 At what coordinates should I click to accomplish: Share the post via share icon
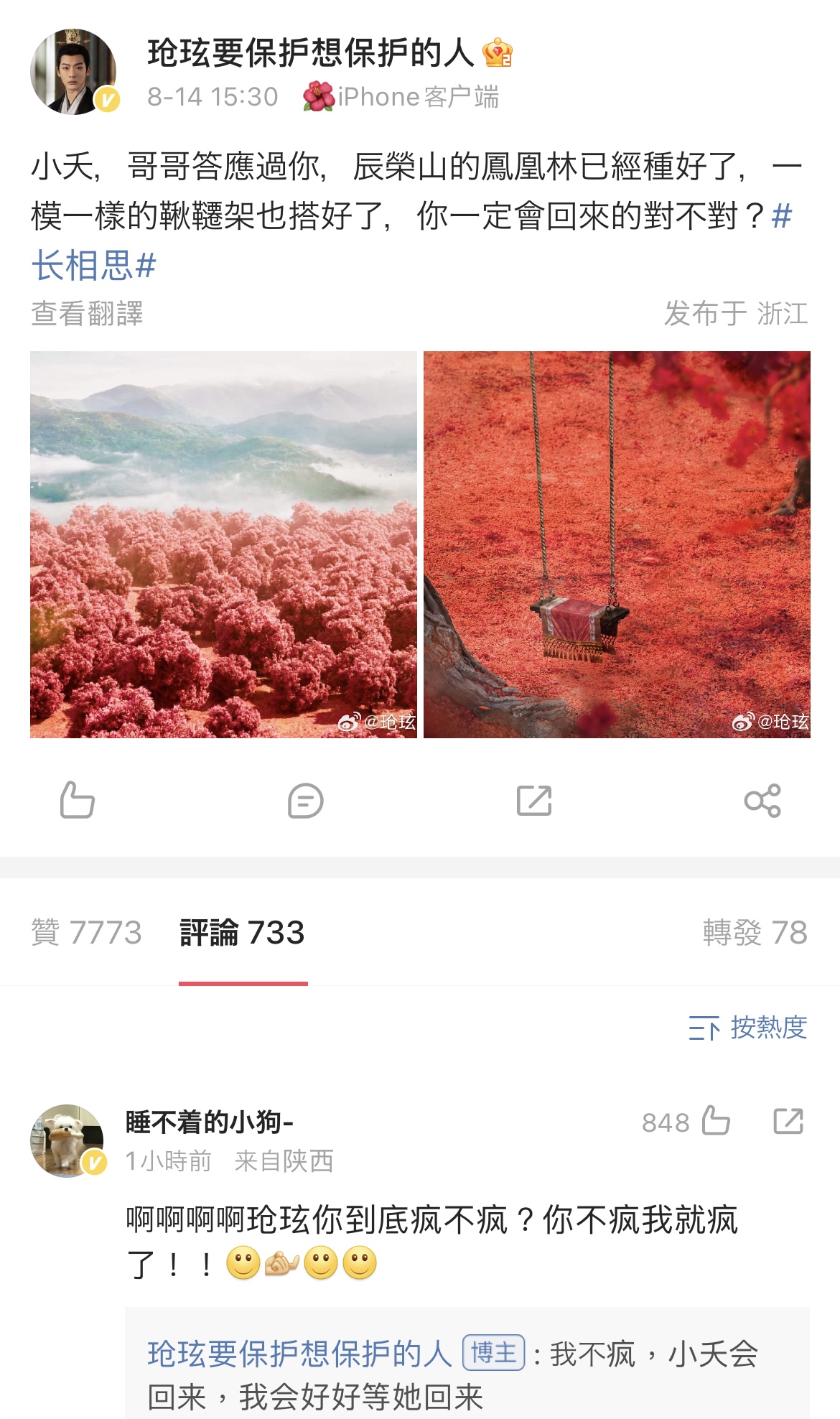pos(762,801)
